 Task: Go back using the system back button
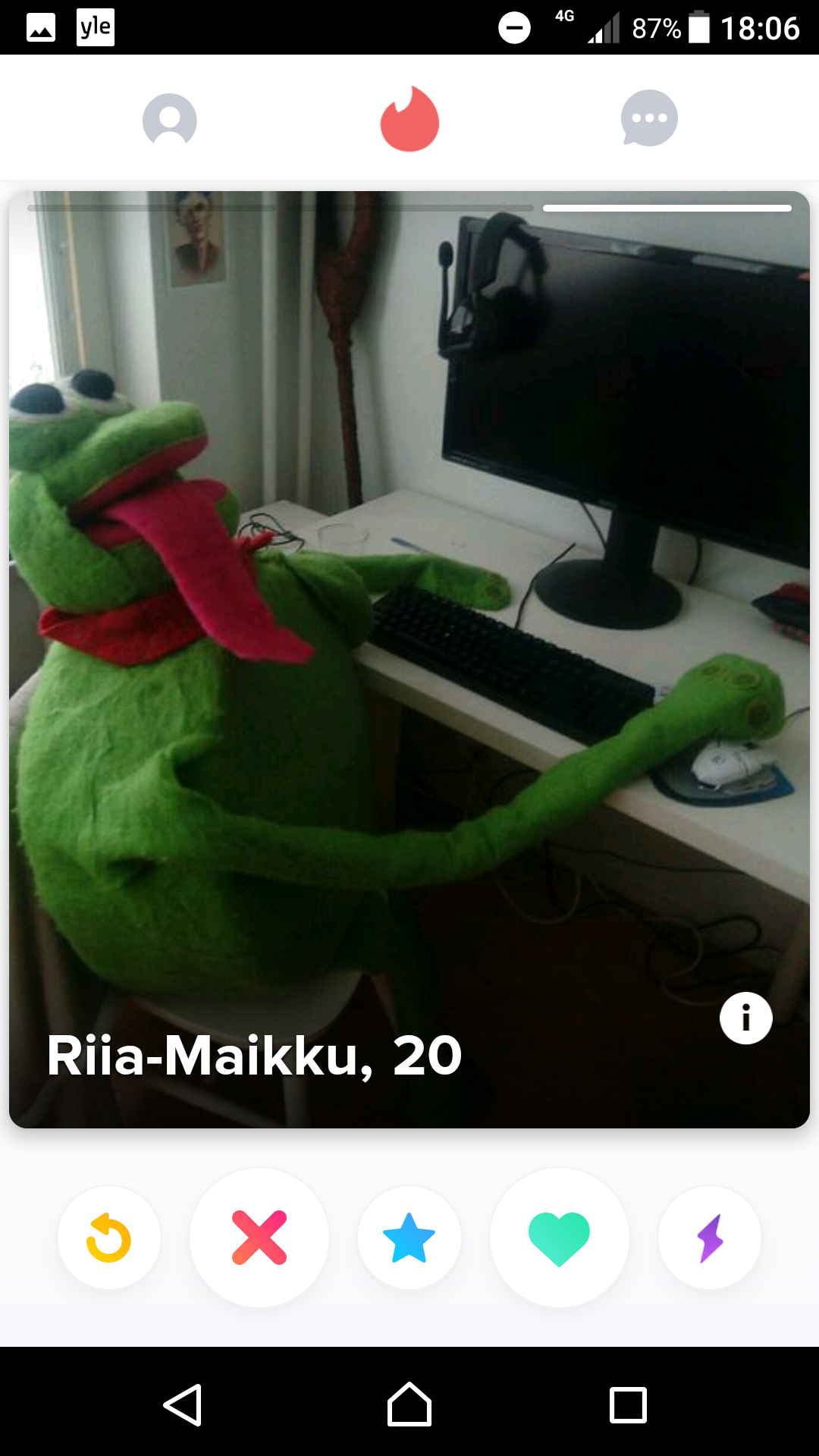183,1404
